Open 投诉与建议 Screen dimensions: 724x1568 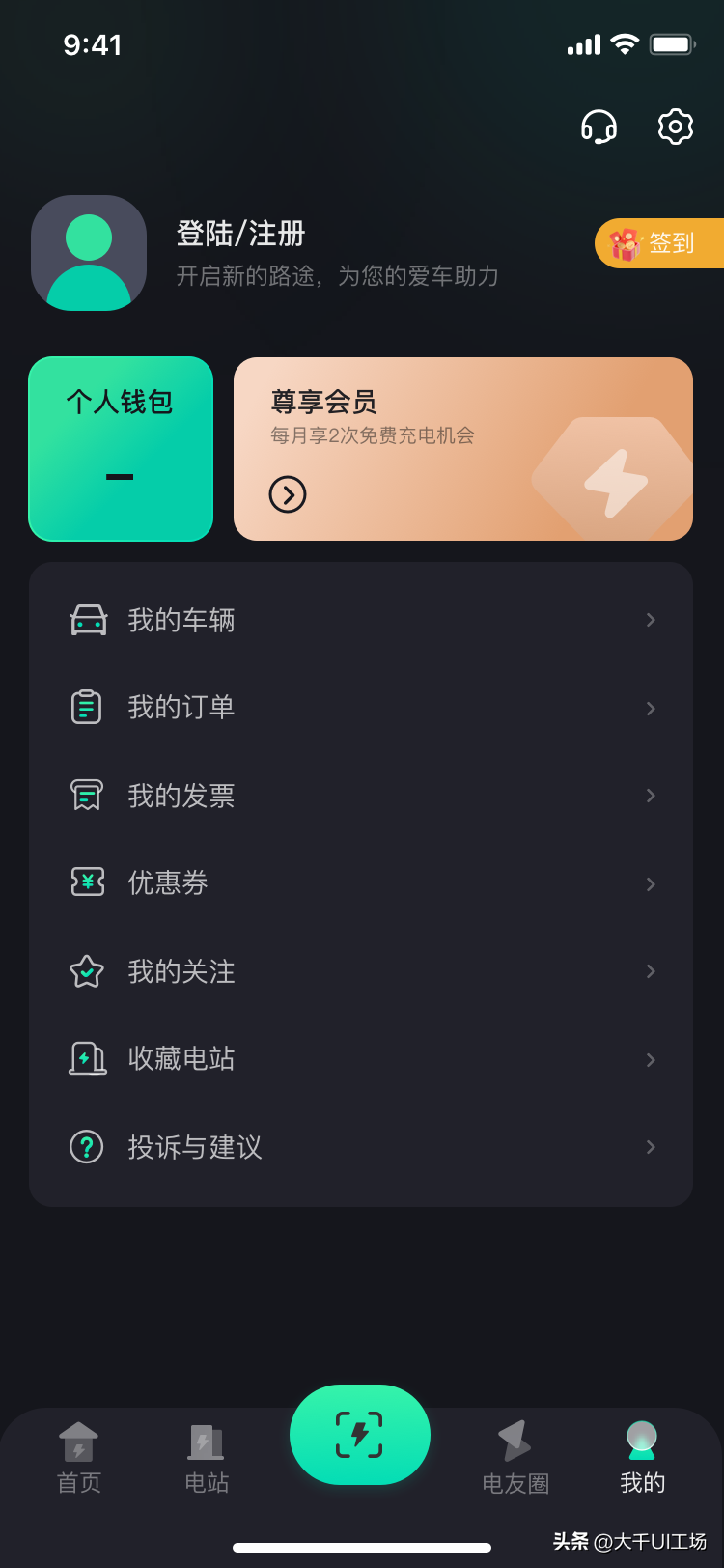point(361,1147)
